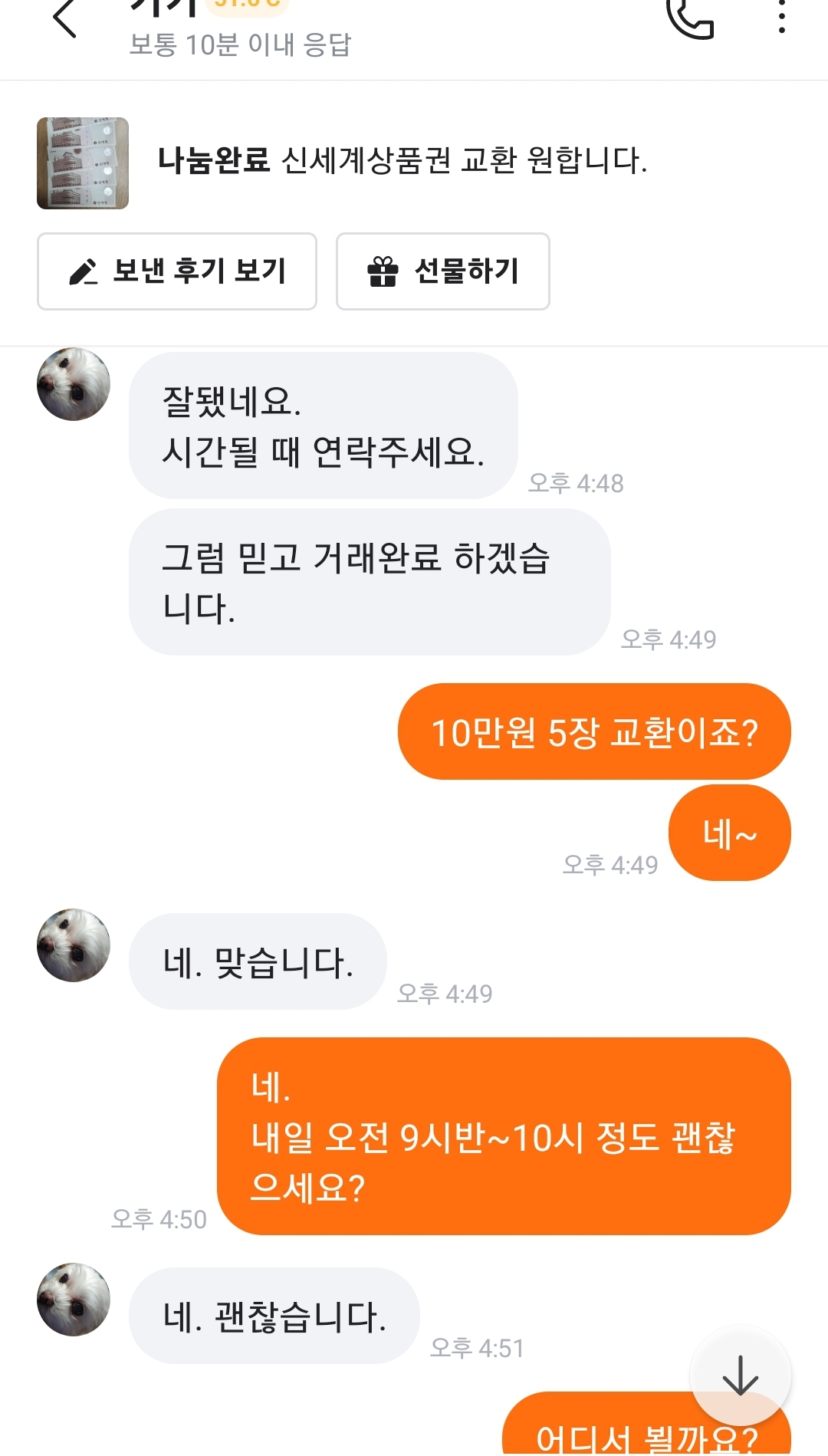Open the three-dot overflow menu
Viewport: 828px width, 1456px height.
click(781, 17)
